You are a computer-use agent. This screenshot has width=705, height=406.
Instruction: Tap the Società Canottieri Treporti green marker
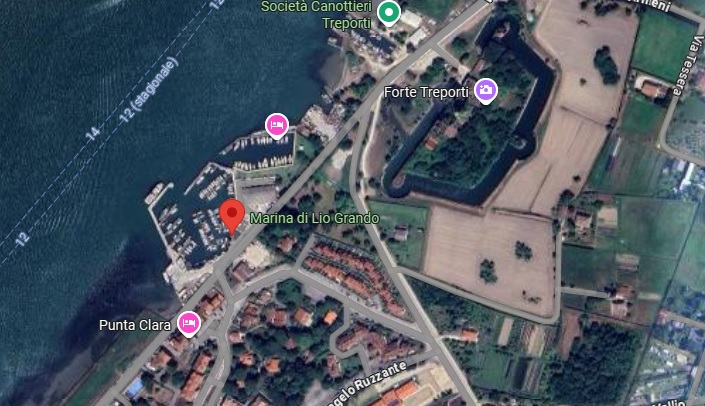pos(389,13)
